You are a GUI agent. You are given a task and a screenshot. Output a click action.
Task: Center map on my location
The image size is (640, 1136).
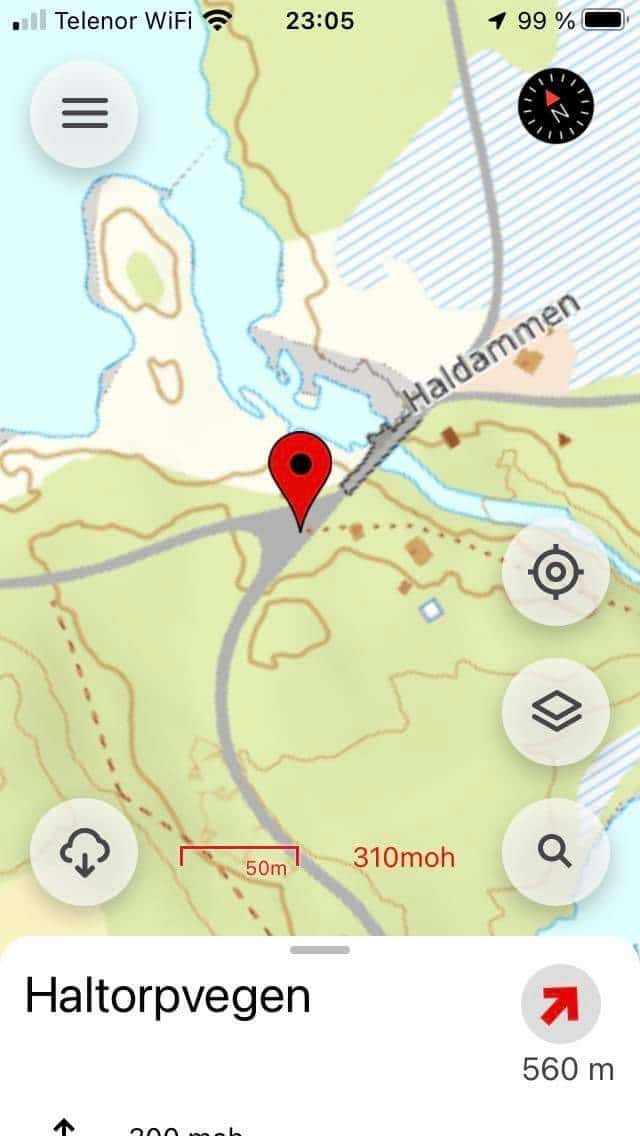pos(556,573)
